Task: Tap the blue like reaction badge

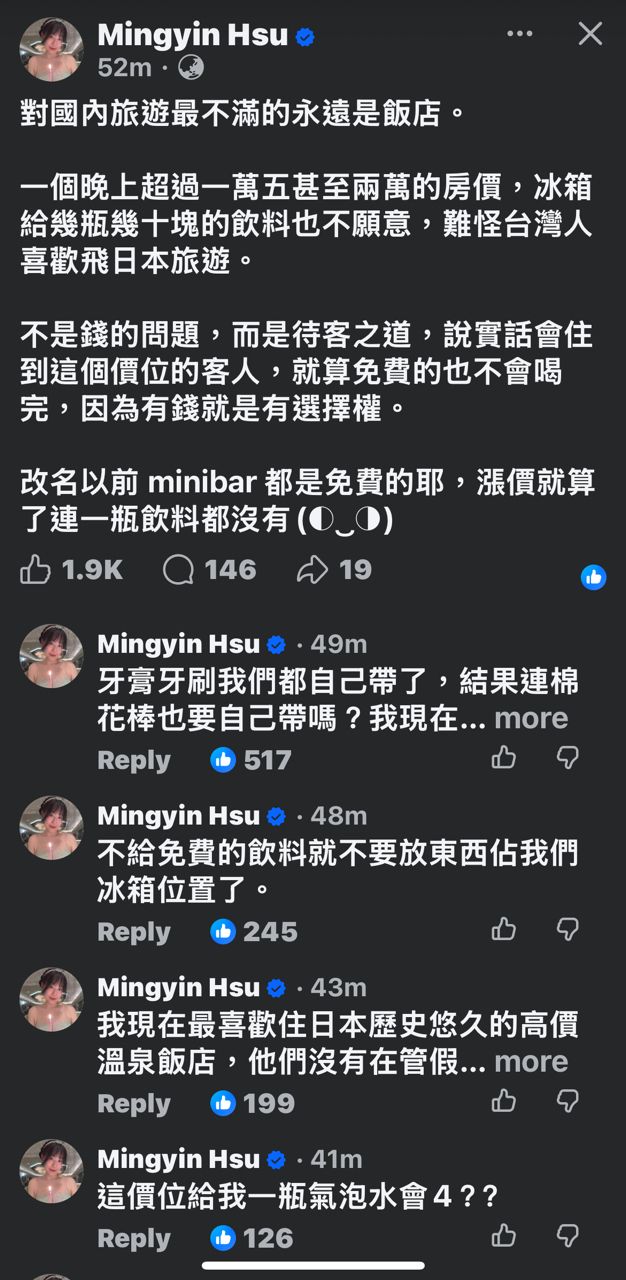Action: coord(594,576)
